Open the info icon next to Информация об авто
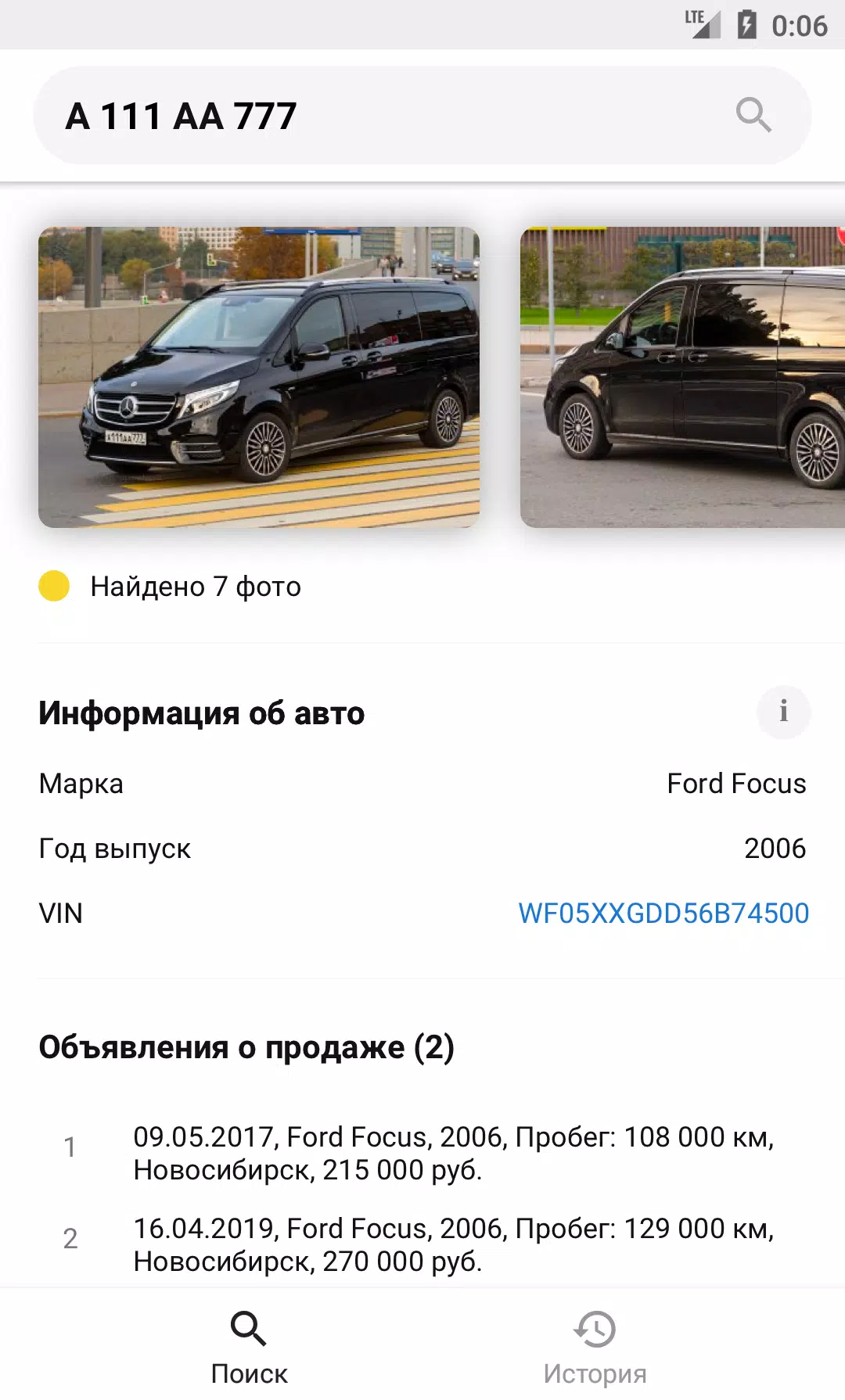The image size is (845, 1400). [x=783, y=712]
